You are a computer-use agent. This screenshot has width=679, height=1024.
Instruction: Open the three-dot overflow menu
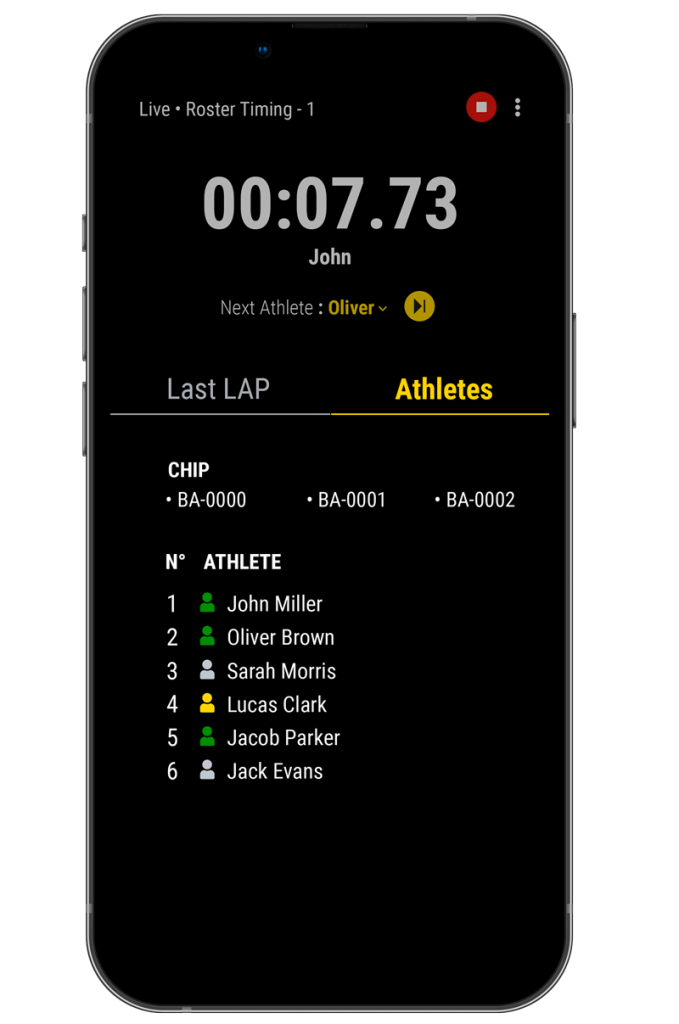click(x=517, y=107)
